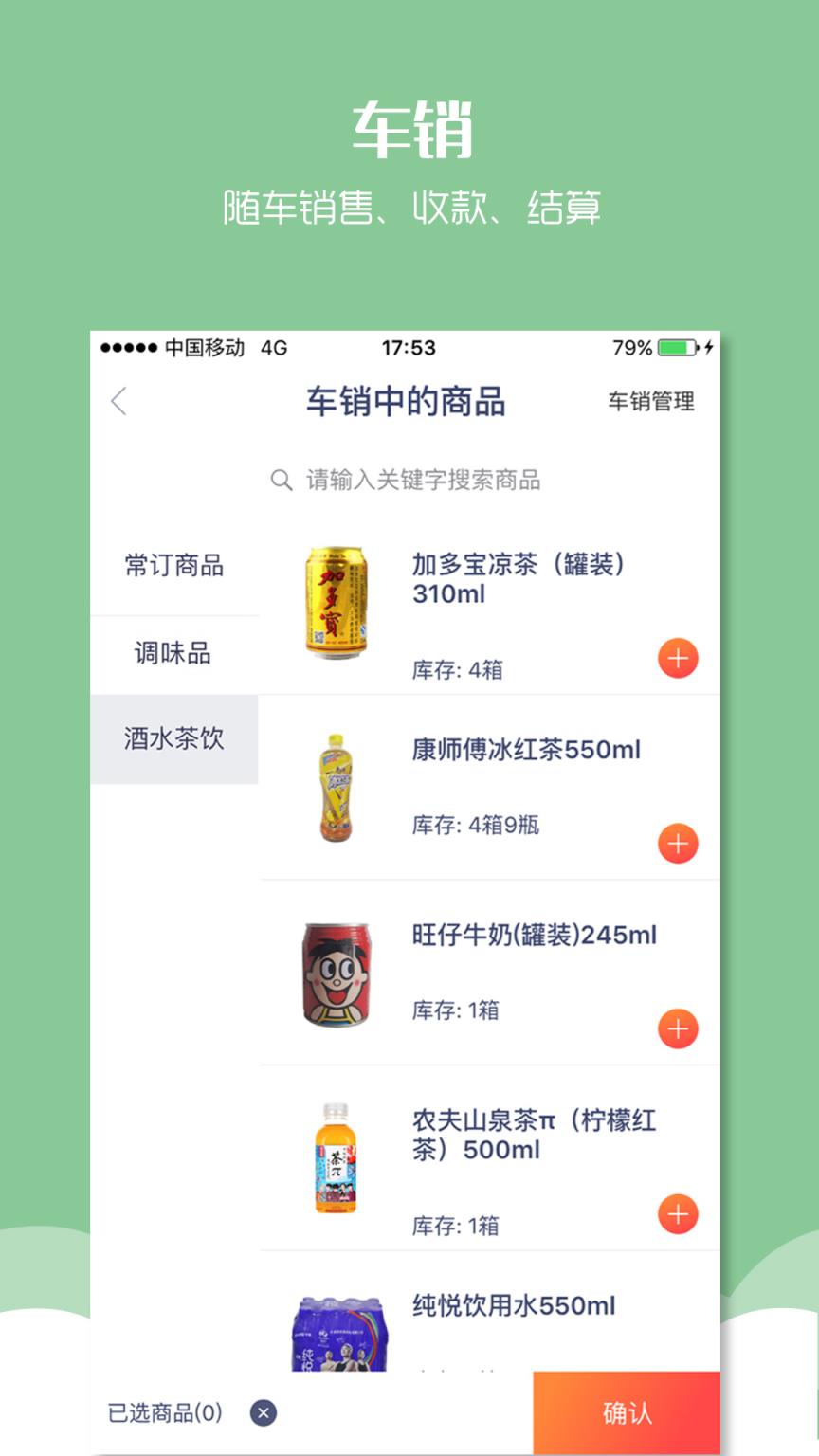Open the 酒水茶饮 category tab
This screenshot has width=819, height=1456.
(x=174, y=740)
